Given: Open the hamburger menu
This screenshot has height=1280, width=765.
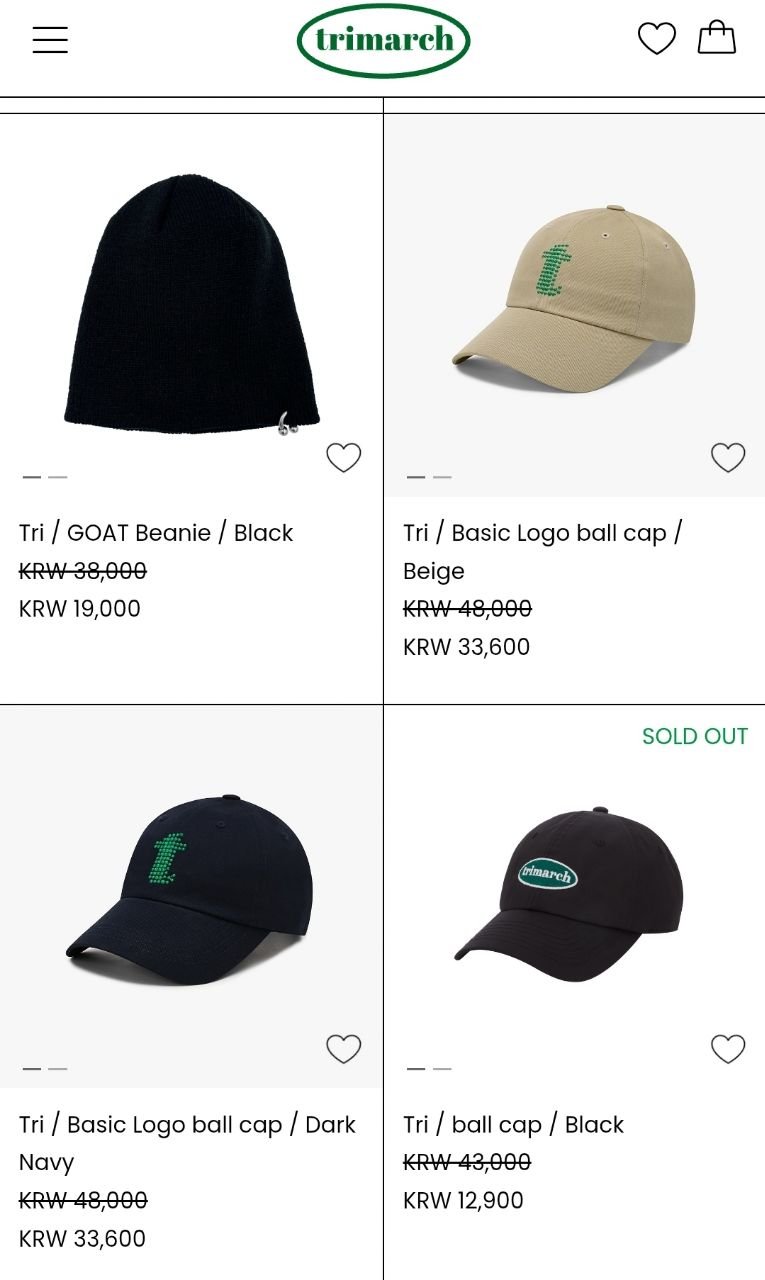Looking at the screenshot, I should coord(50,40).
